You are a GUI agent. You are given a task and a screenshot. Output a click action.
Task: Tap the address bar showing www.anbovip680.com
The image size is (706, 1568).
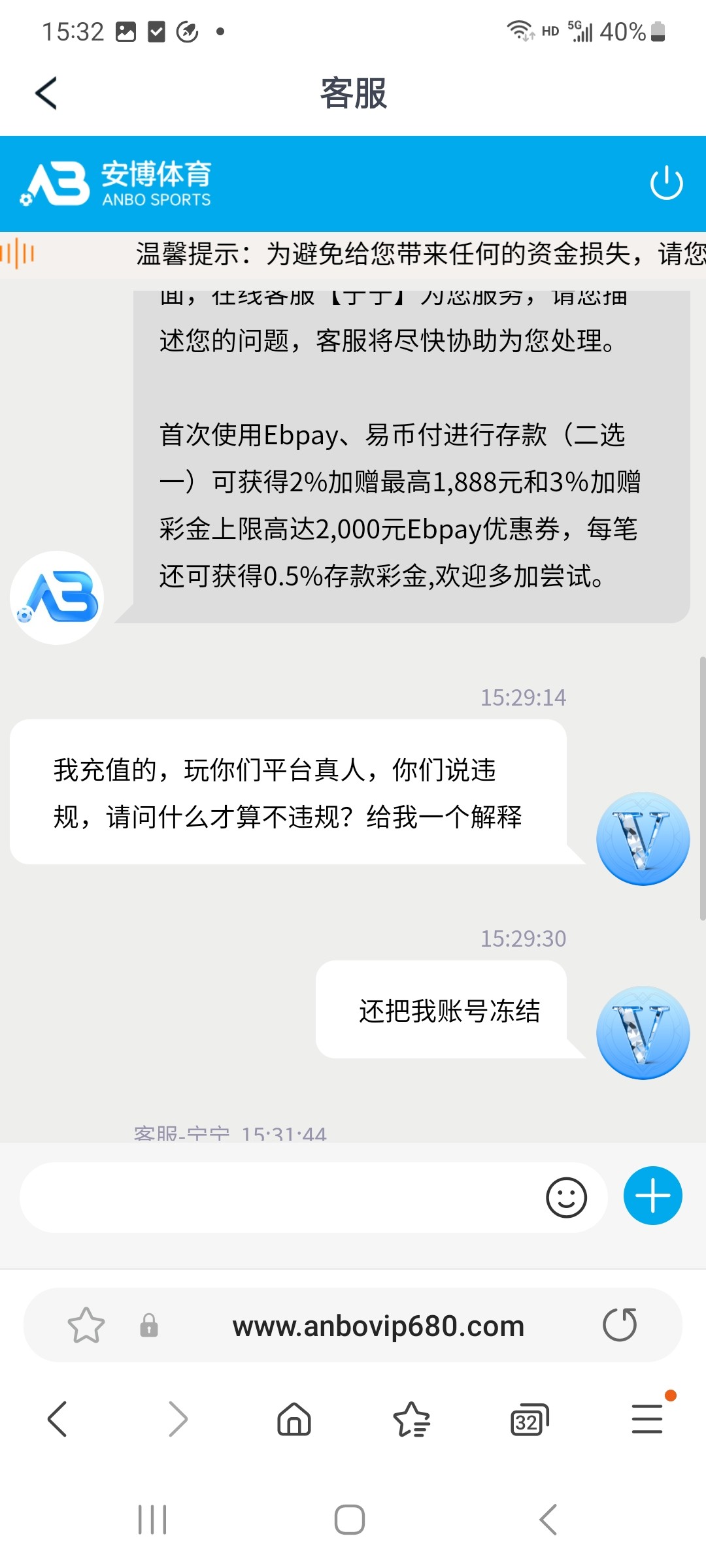pyautogui.click(x=378, y=1325)
